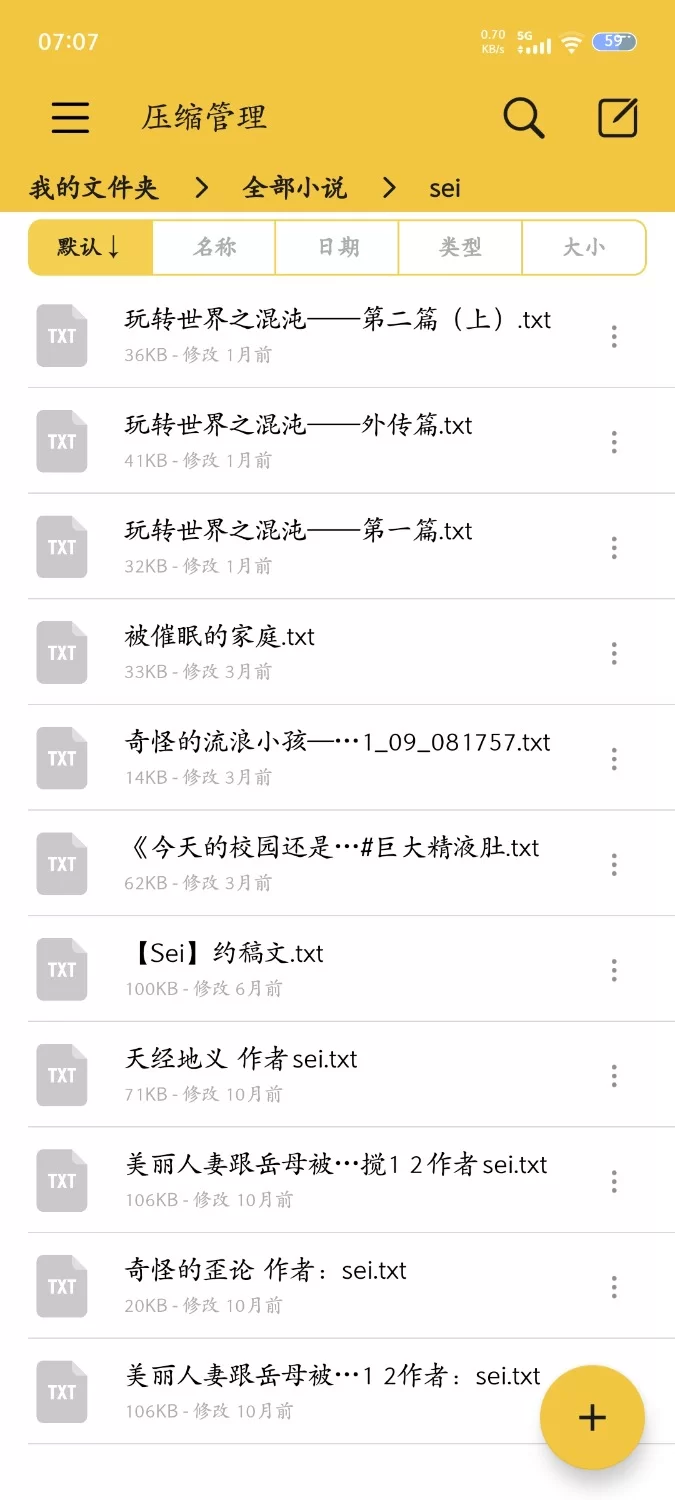675x1500 pixels.
Task: Tap the edit icon in the top bar
Action: (x=617, y=118)
